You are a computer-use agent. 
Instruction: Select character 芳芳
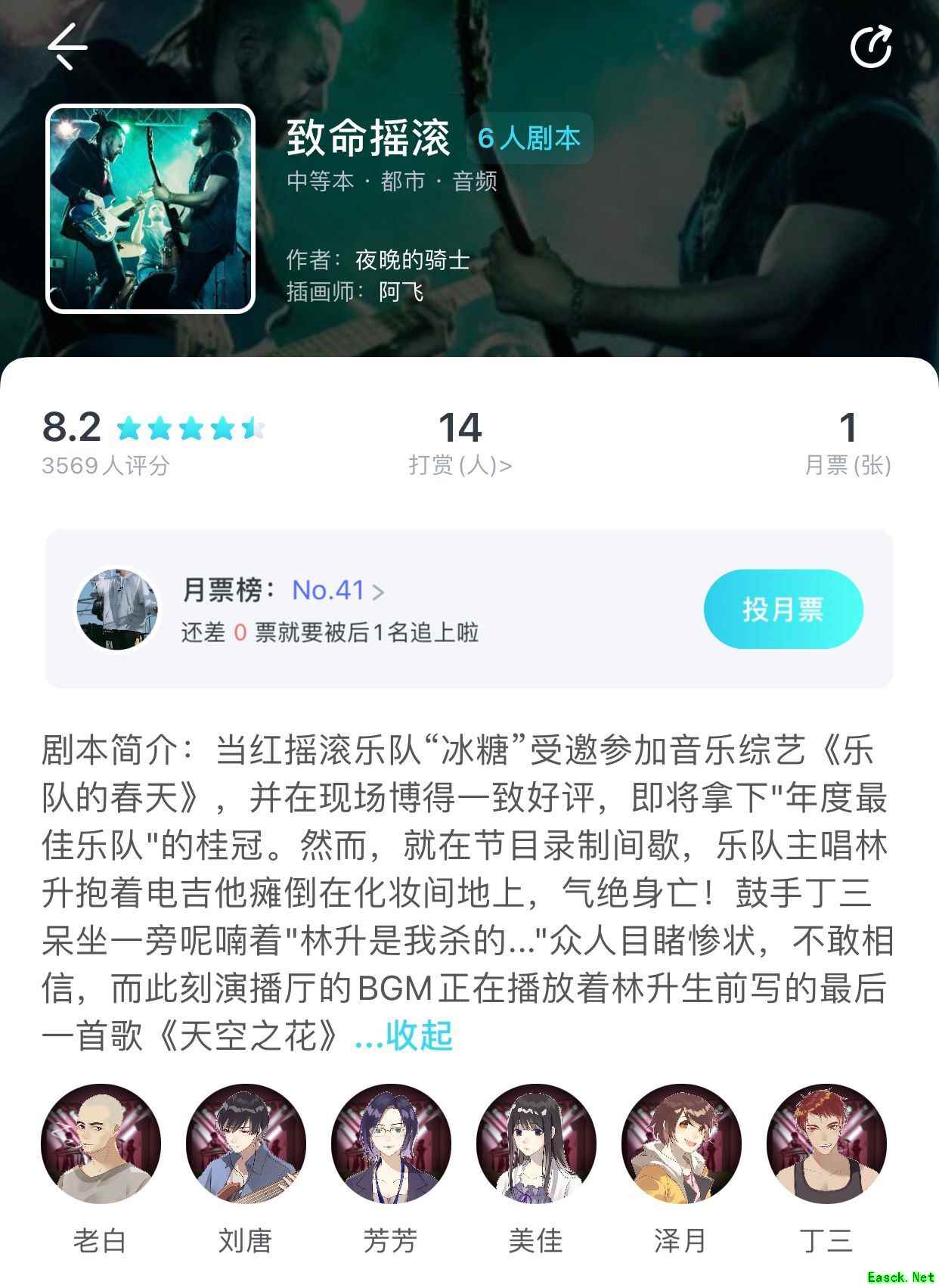pos(391,1144)
